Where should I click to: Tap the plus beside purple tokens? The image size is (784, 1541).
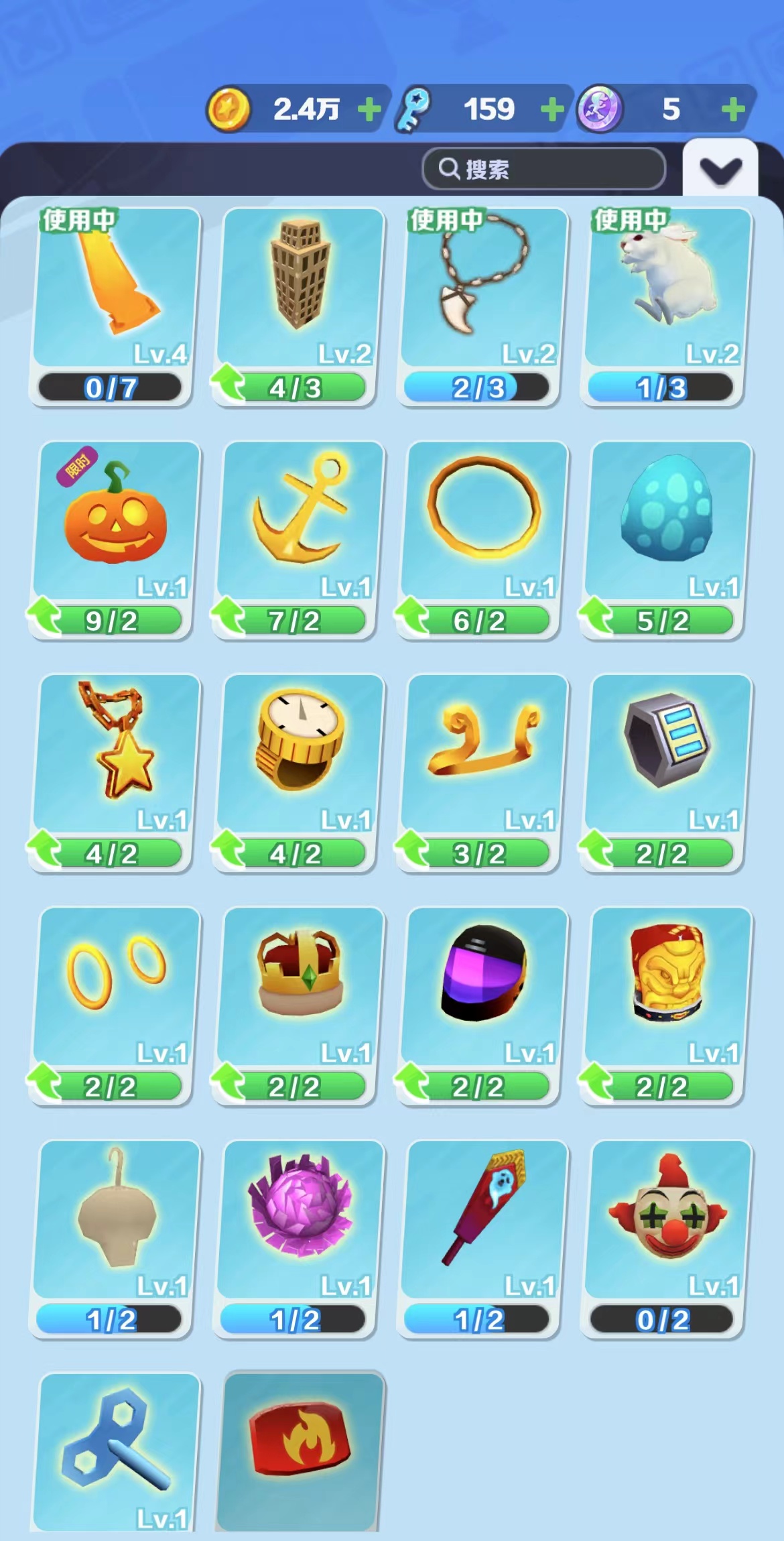coord(733,109)
